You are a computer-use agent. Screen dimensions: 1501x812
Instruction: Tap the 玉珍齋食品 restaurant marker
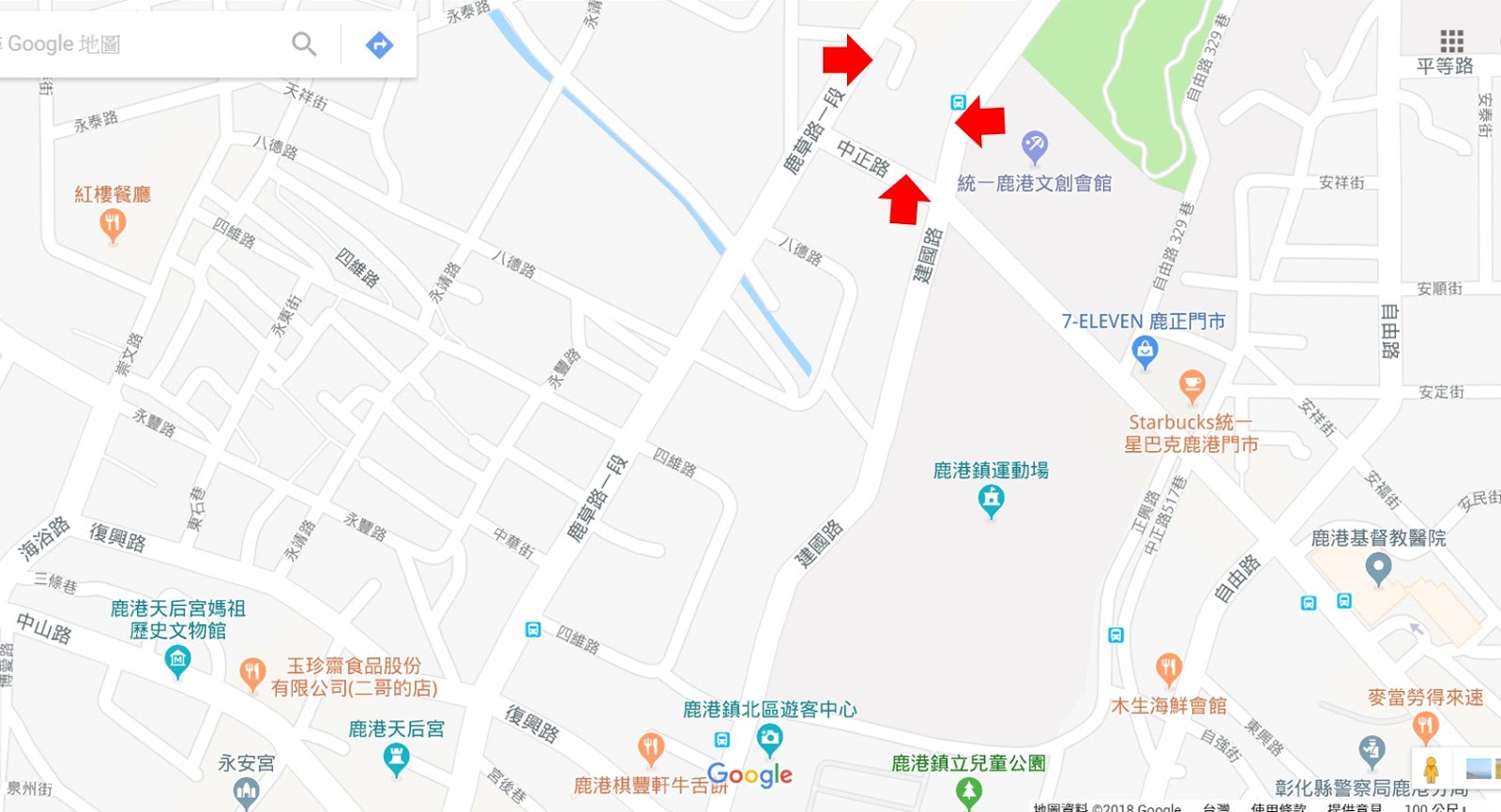click(x=251, y=672)
